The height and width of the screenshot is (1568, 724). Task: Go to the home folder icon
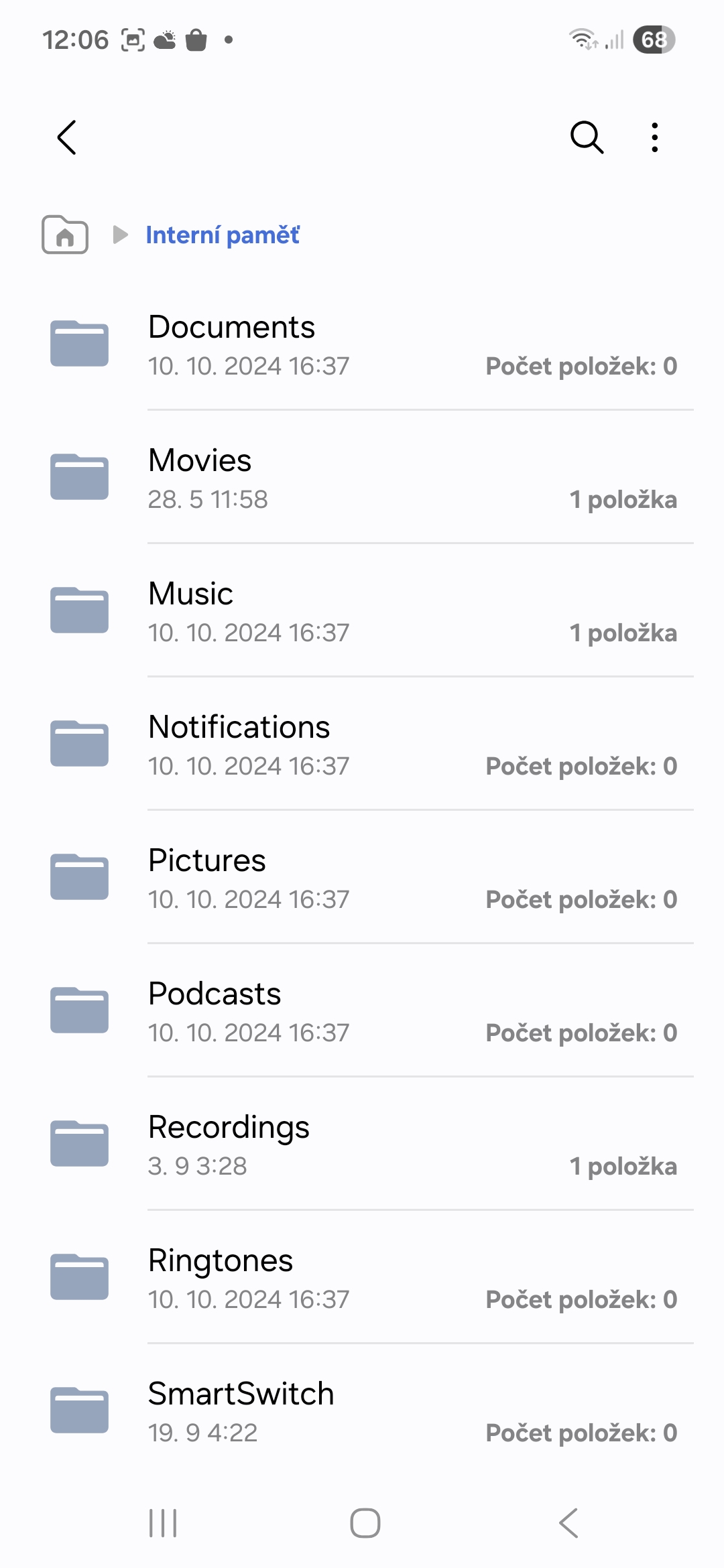(65, 235)
